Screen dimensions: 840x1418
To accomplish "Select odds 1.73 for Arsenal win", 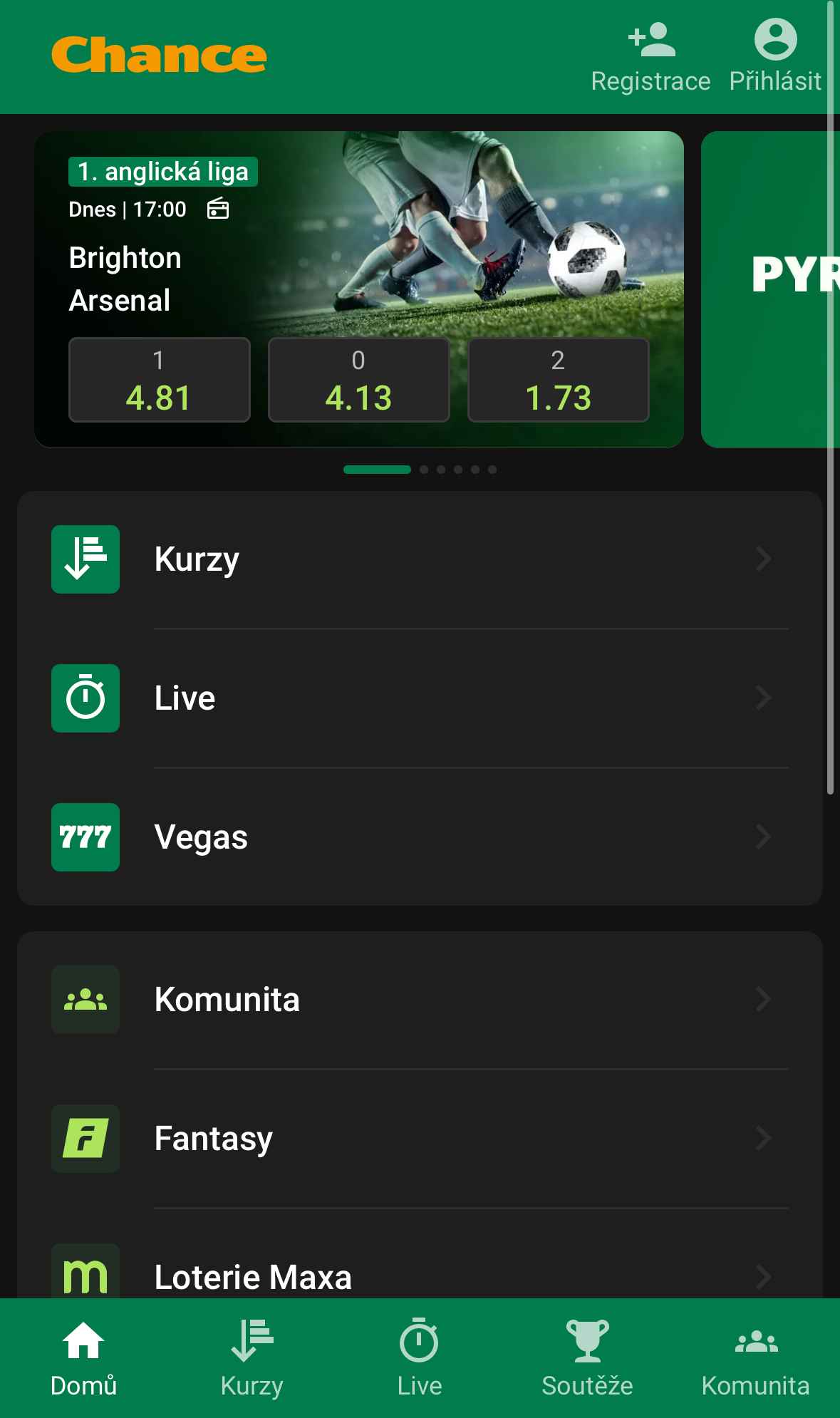I will point(559,380).
